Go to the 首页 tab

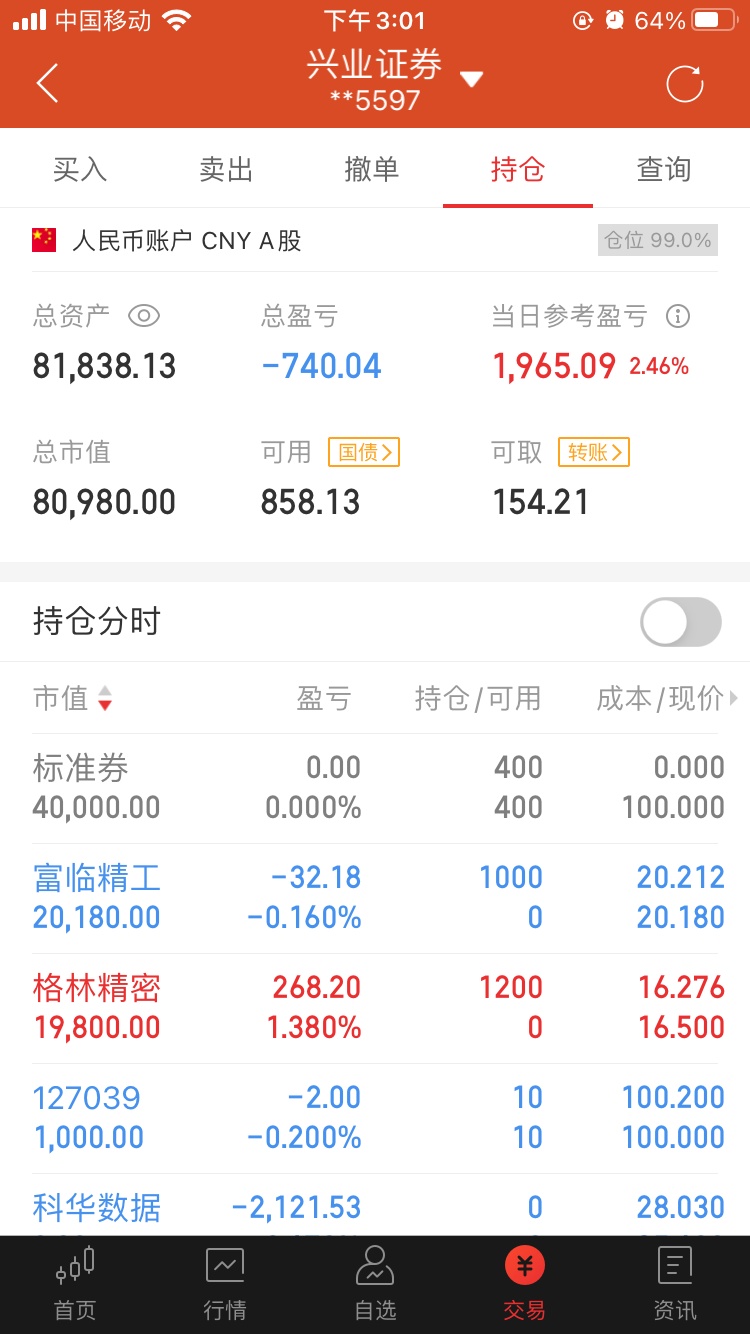click(x=75, y=1285)
